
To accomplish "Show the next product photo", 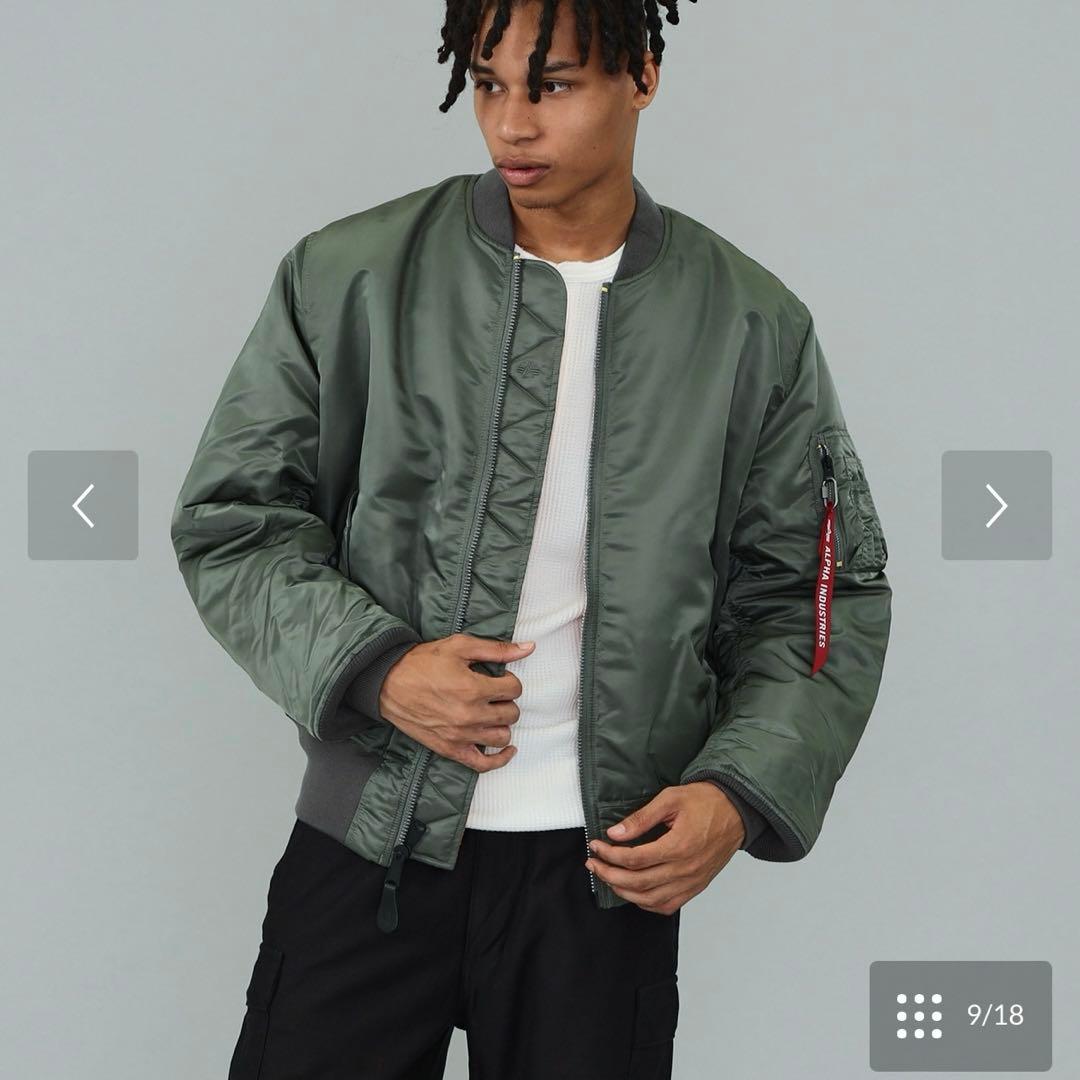I will [996, 505].
